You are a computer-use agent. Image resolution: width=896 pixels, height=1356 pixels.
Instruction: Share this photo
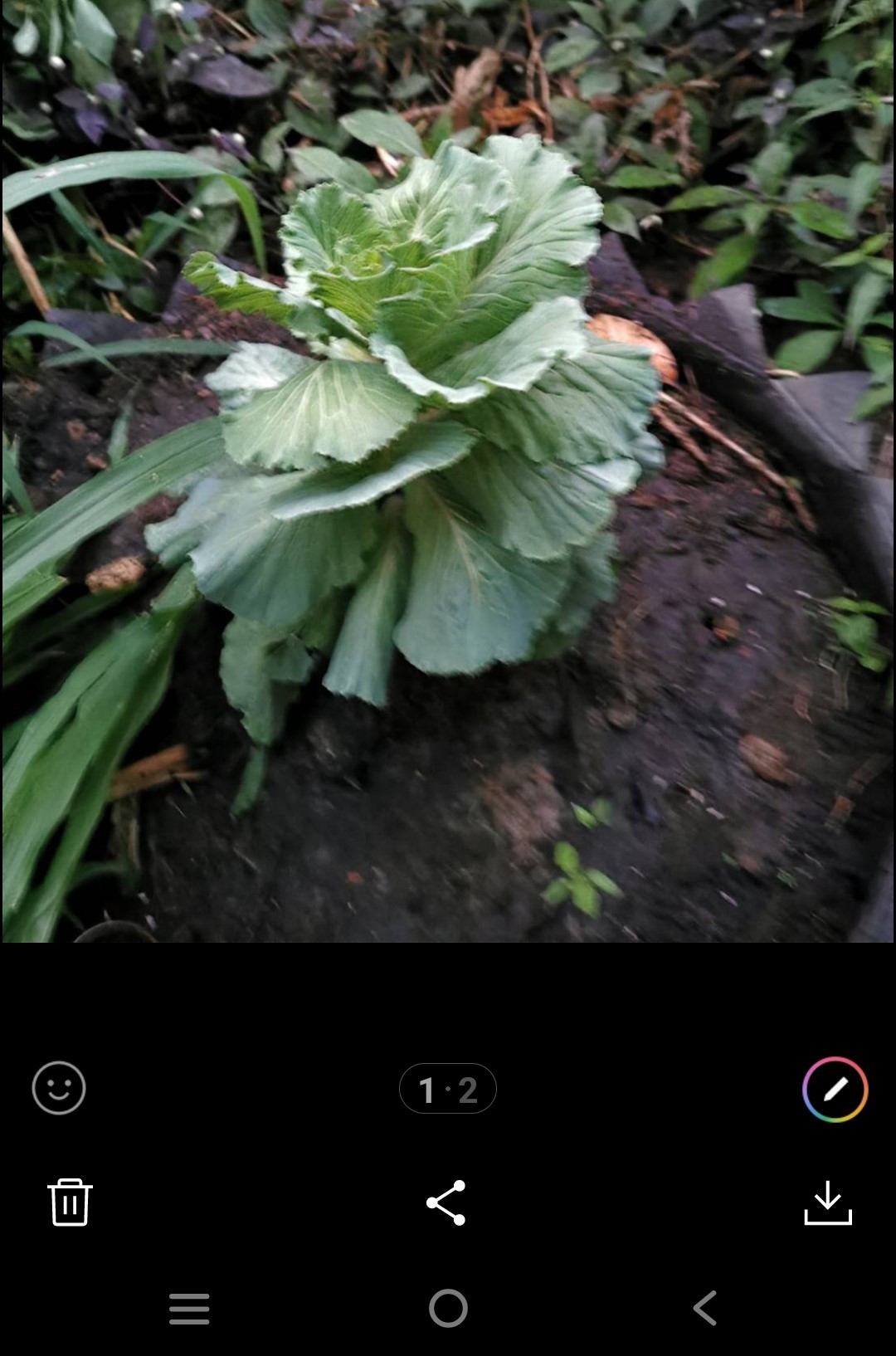[446, 1202]
